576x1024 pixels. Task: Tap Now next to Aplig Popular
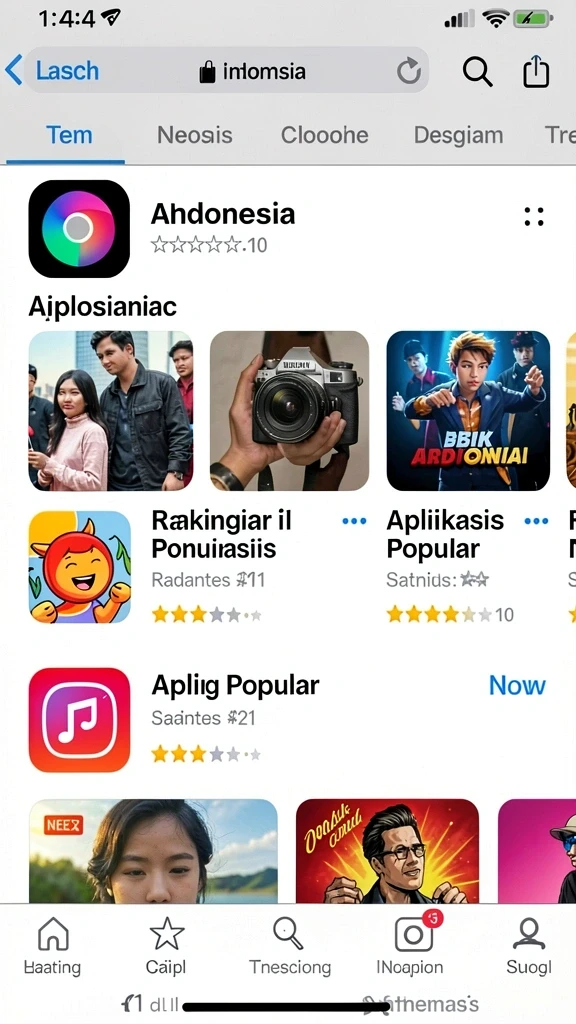click(517, 685)
